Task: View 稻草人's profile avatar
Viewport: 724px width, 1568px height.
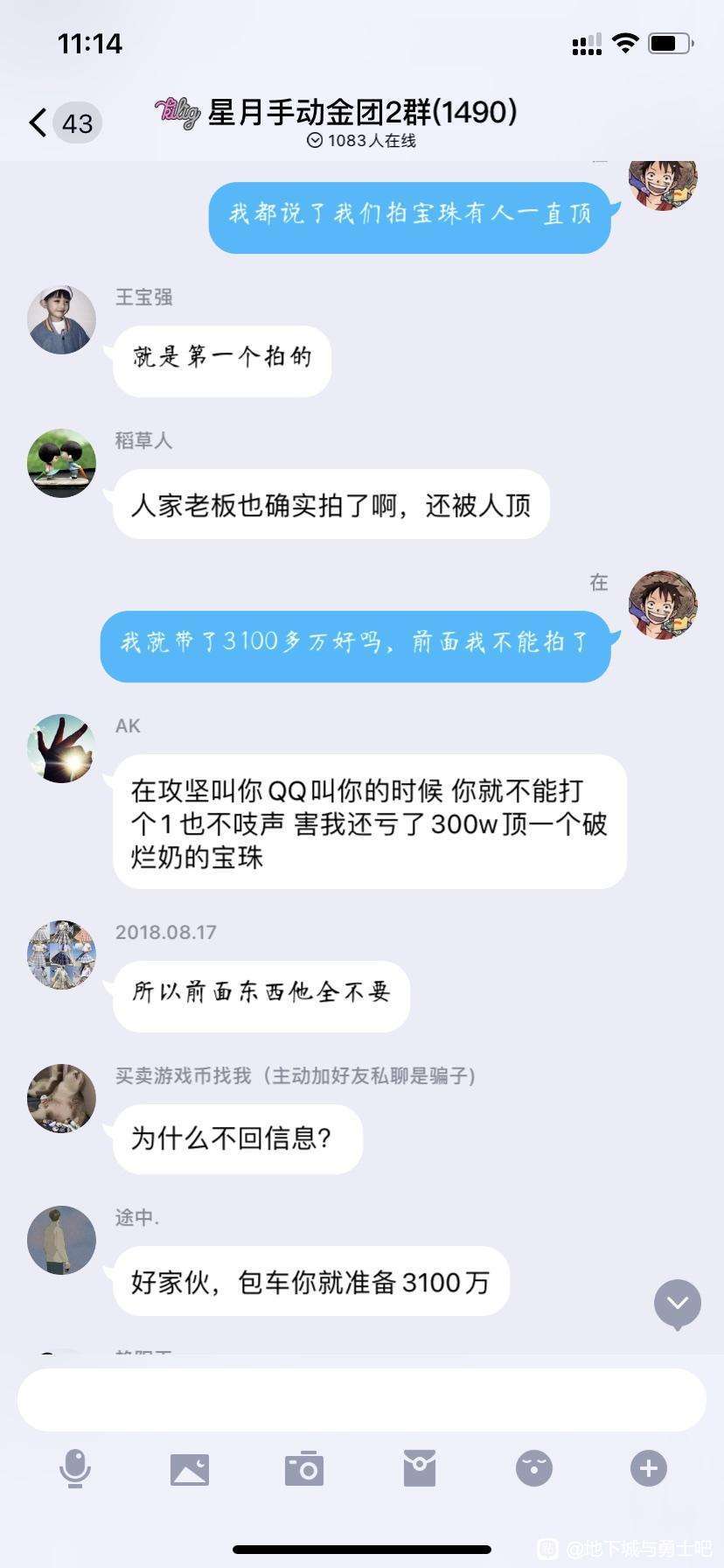Action: click(61, 464)
